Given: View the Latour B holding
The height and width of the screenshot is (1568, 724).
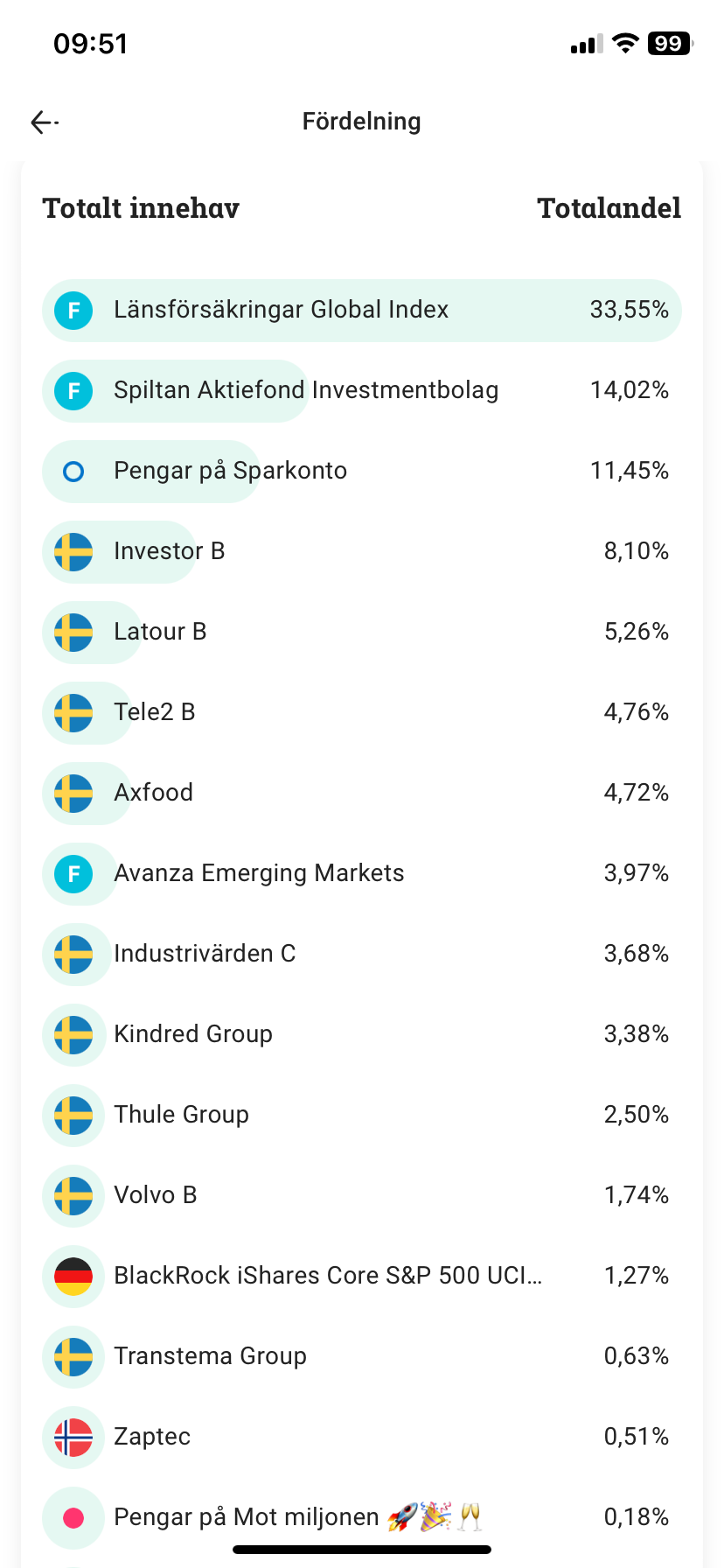Looking at the screenshot, I should pos(361,632).
